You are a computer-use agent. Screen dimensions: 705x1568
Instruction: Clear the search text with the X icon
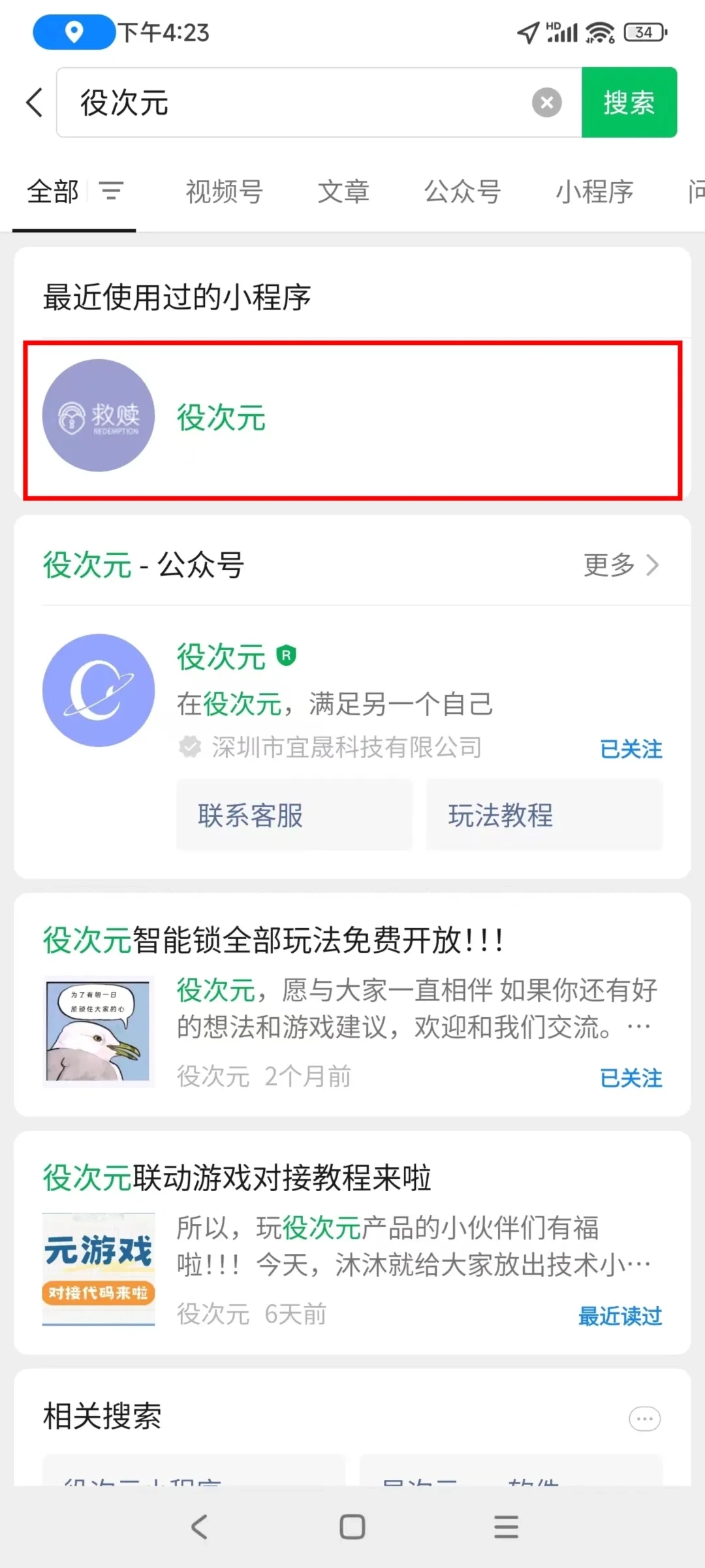pos(546,103)
